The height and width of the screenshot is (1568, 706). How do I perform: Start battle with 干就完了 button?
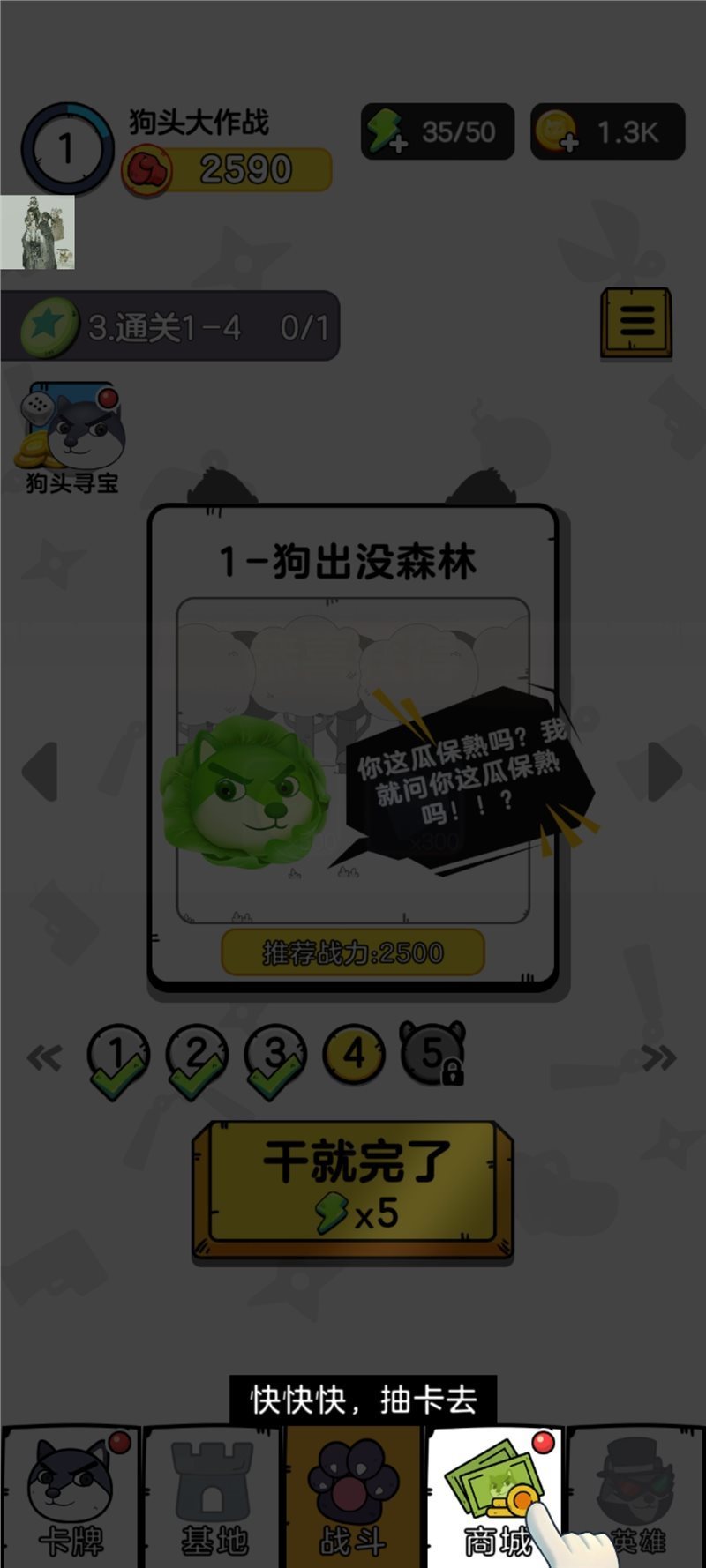click(353, 1187)
